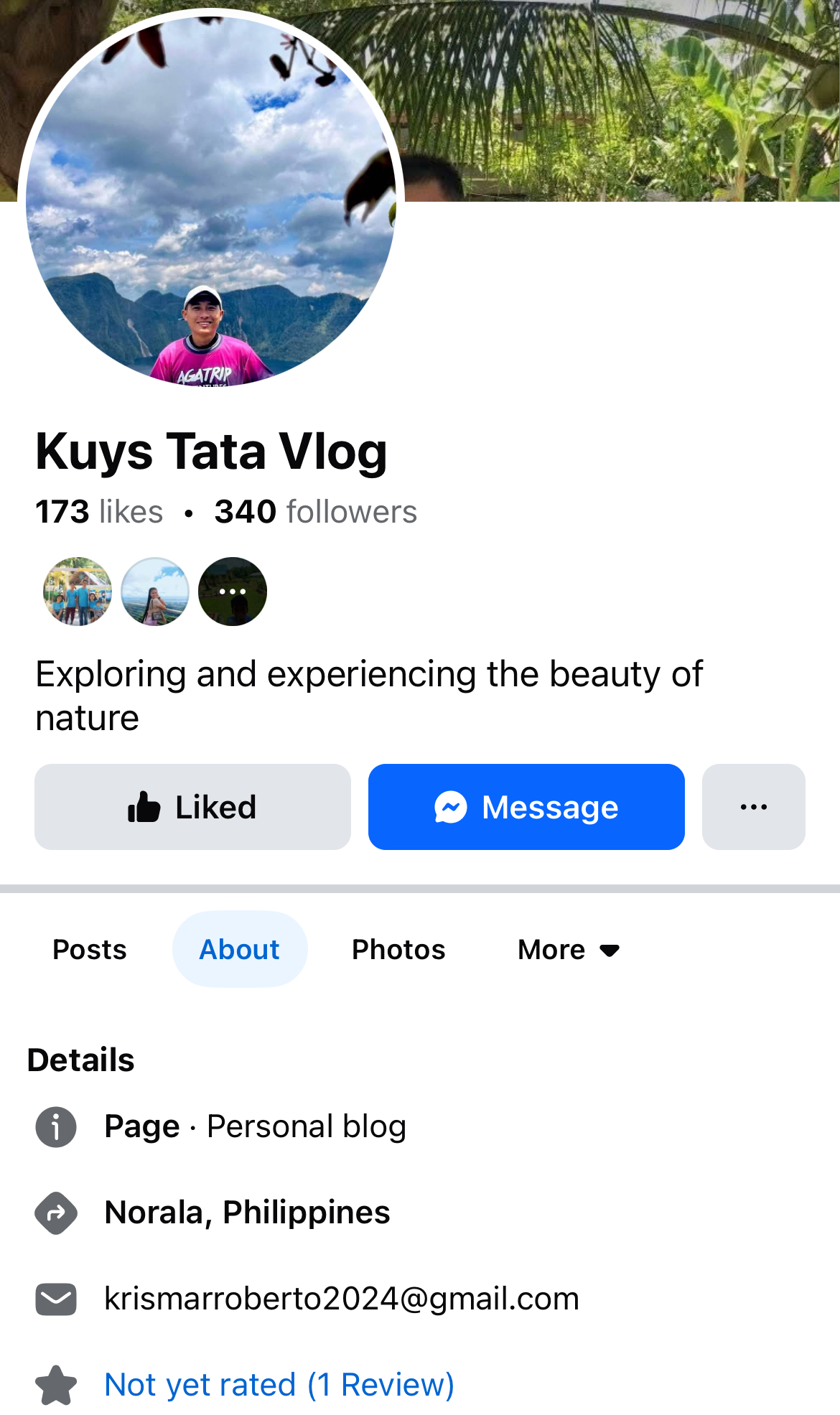Switch to the Photos tab
This screenshot has width=840, height=1415.
point(398,949)
